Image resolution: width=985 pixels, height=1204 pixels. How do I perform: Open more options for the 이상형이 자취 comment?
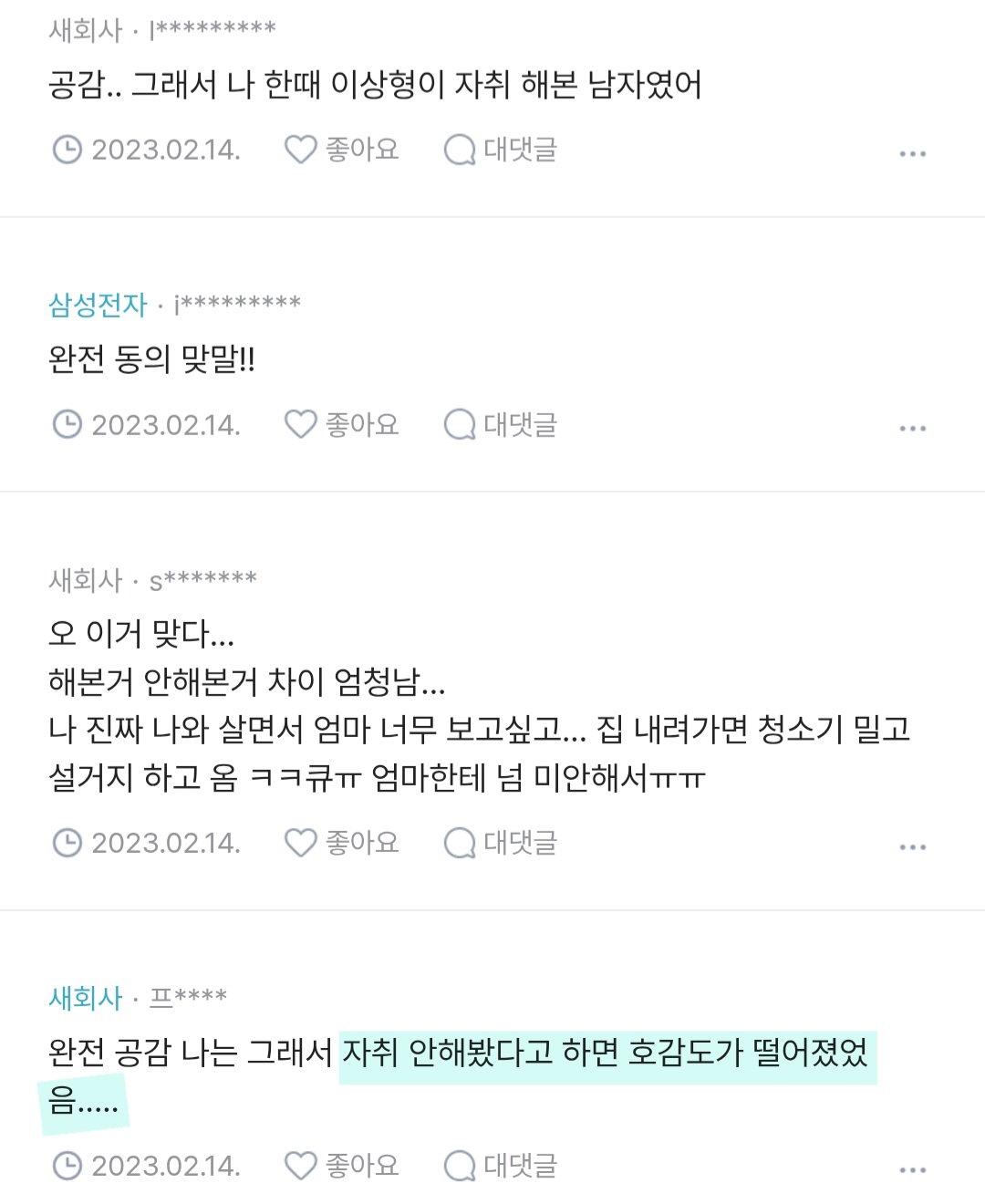click(x=912, y=153)
